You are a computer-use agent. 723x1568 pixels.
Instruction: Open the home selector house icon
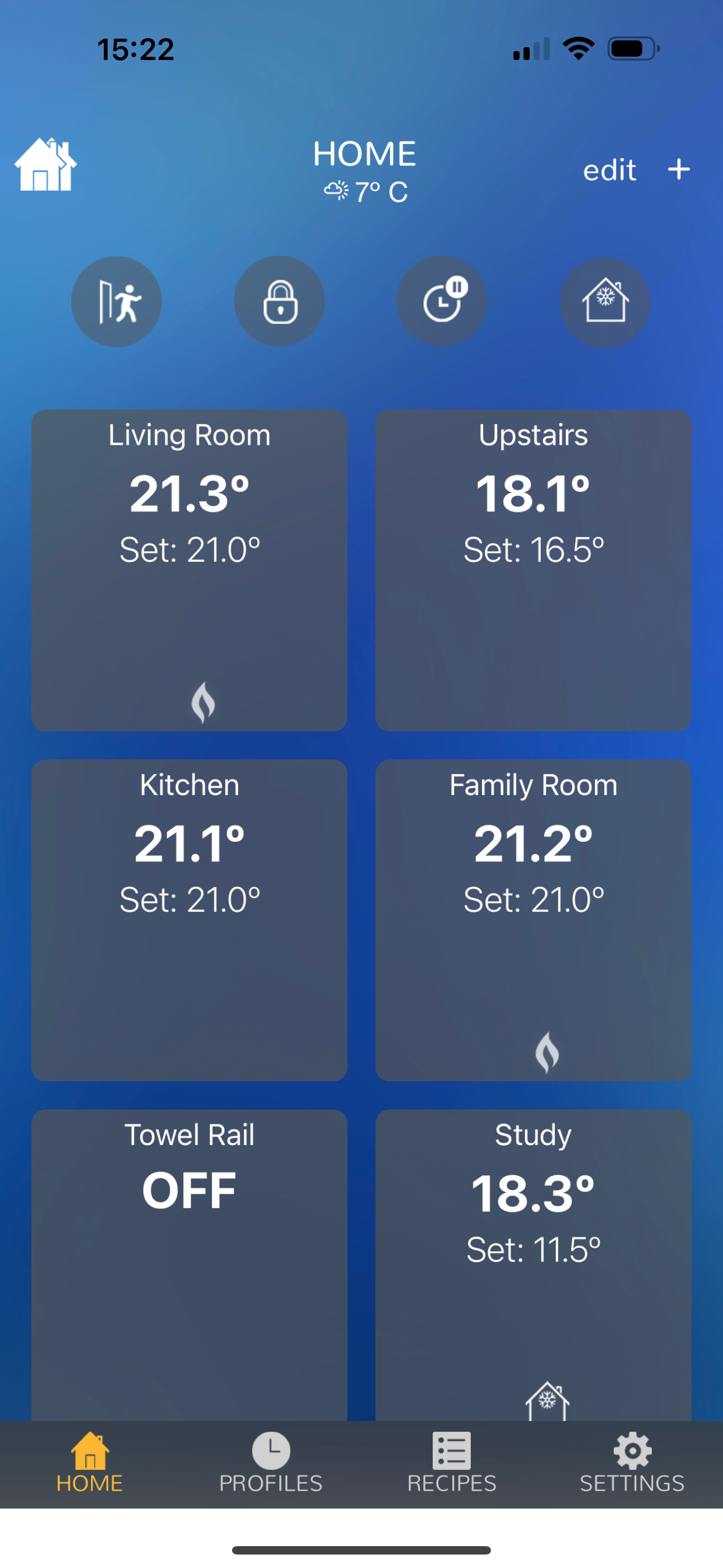(x=44, y=162)
